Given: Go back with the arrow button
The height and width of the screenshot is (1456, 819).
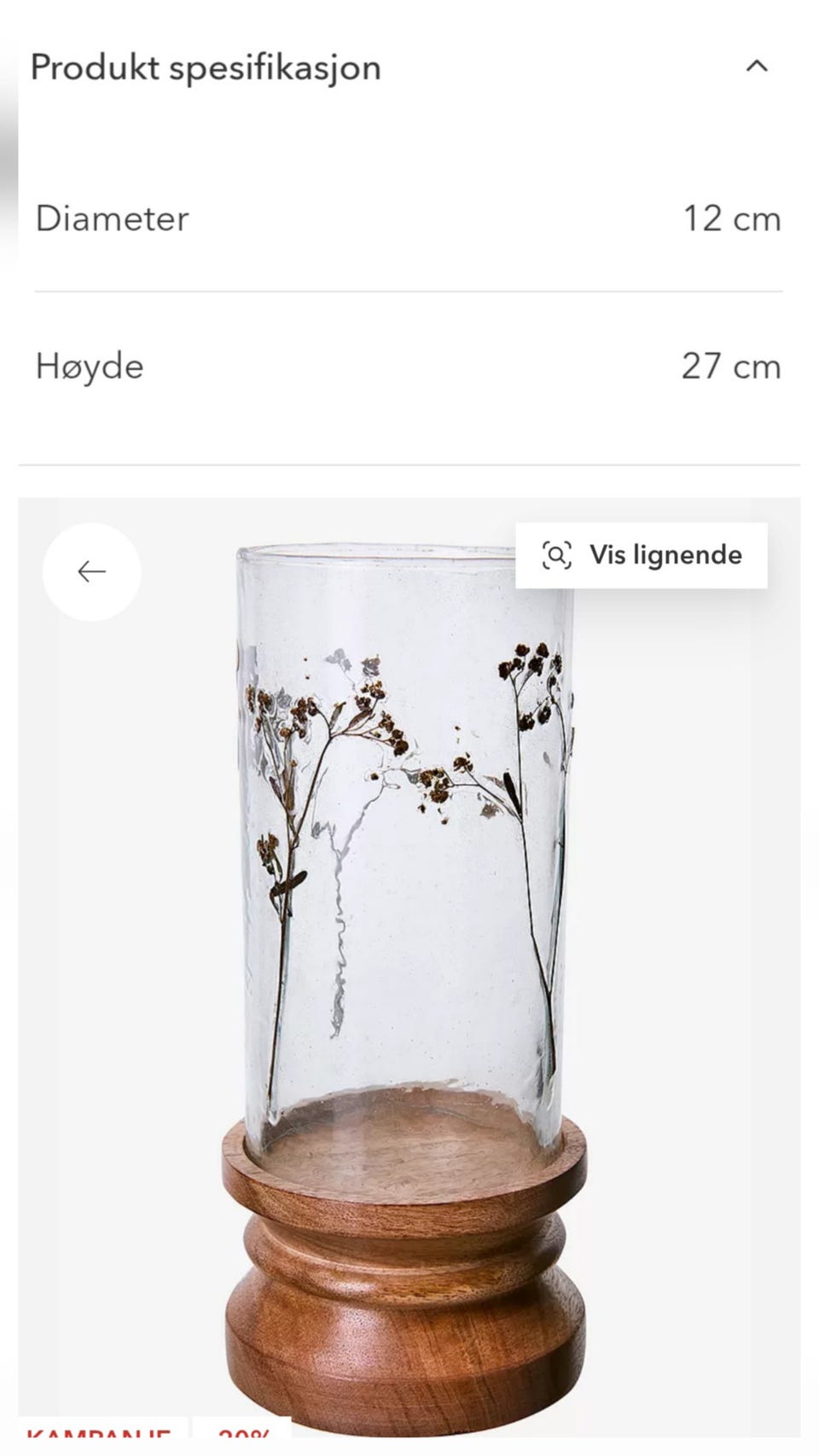Looking at the screenshot, I should (x=92, y=571).
